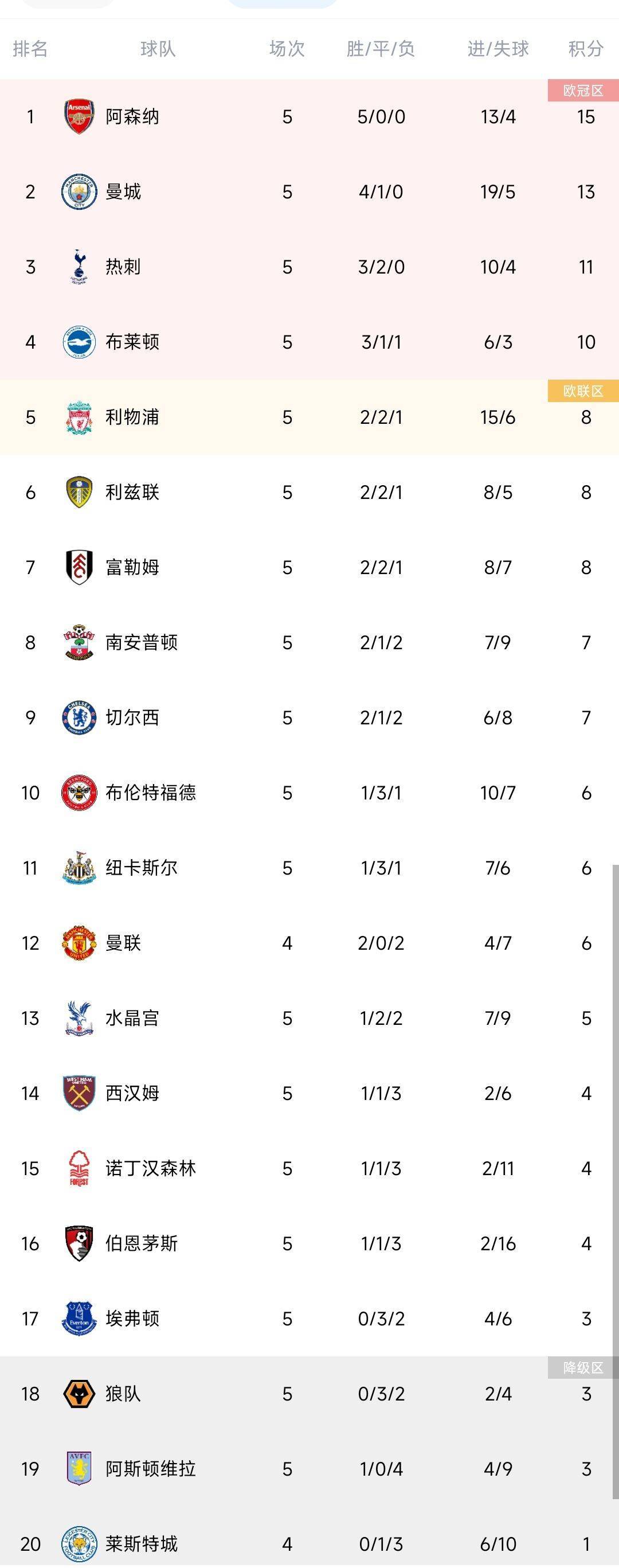Screen dimensions: 619x1568
Task: View Fulham (富勒姆) team details
Action: click(x=132, y=567)
